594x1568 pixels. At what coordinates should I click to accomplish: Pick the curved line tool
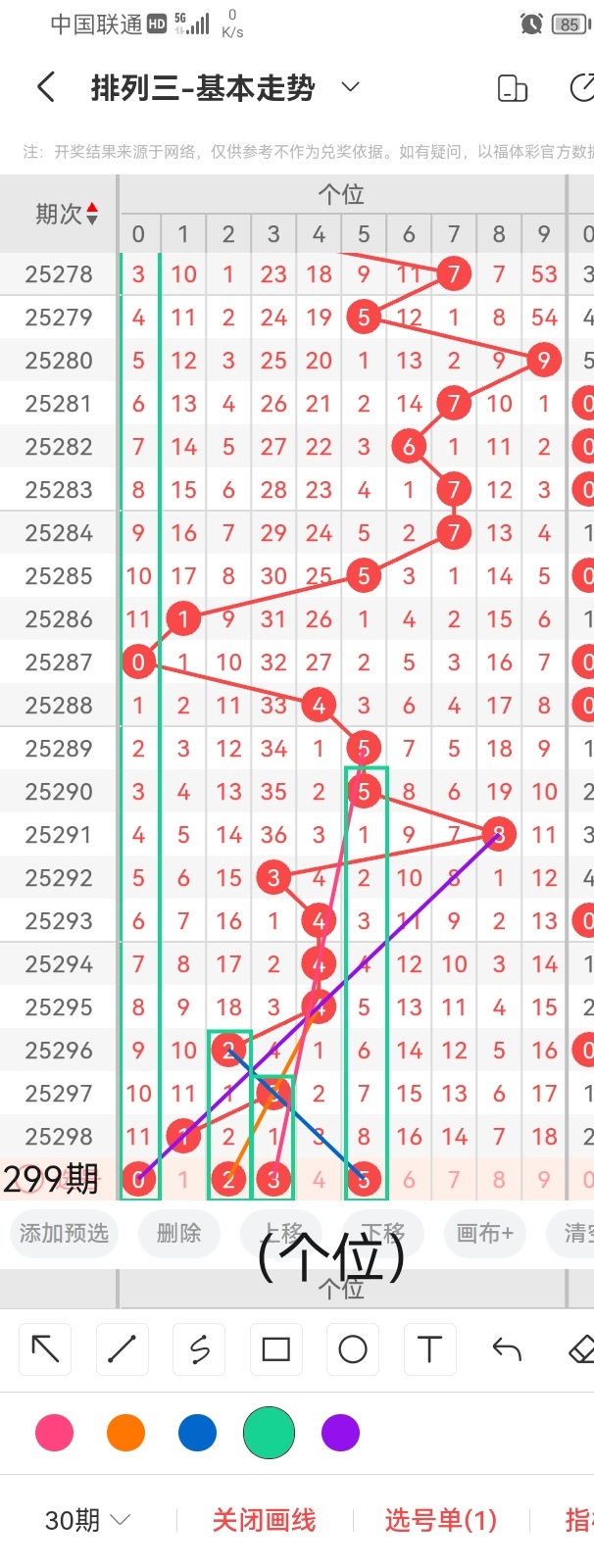pyautogui.click(x=199, y=1349)
